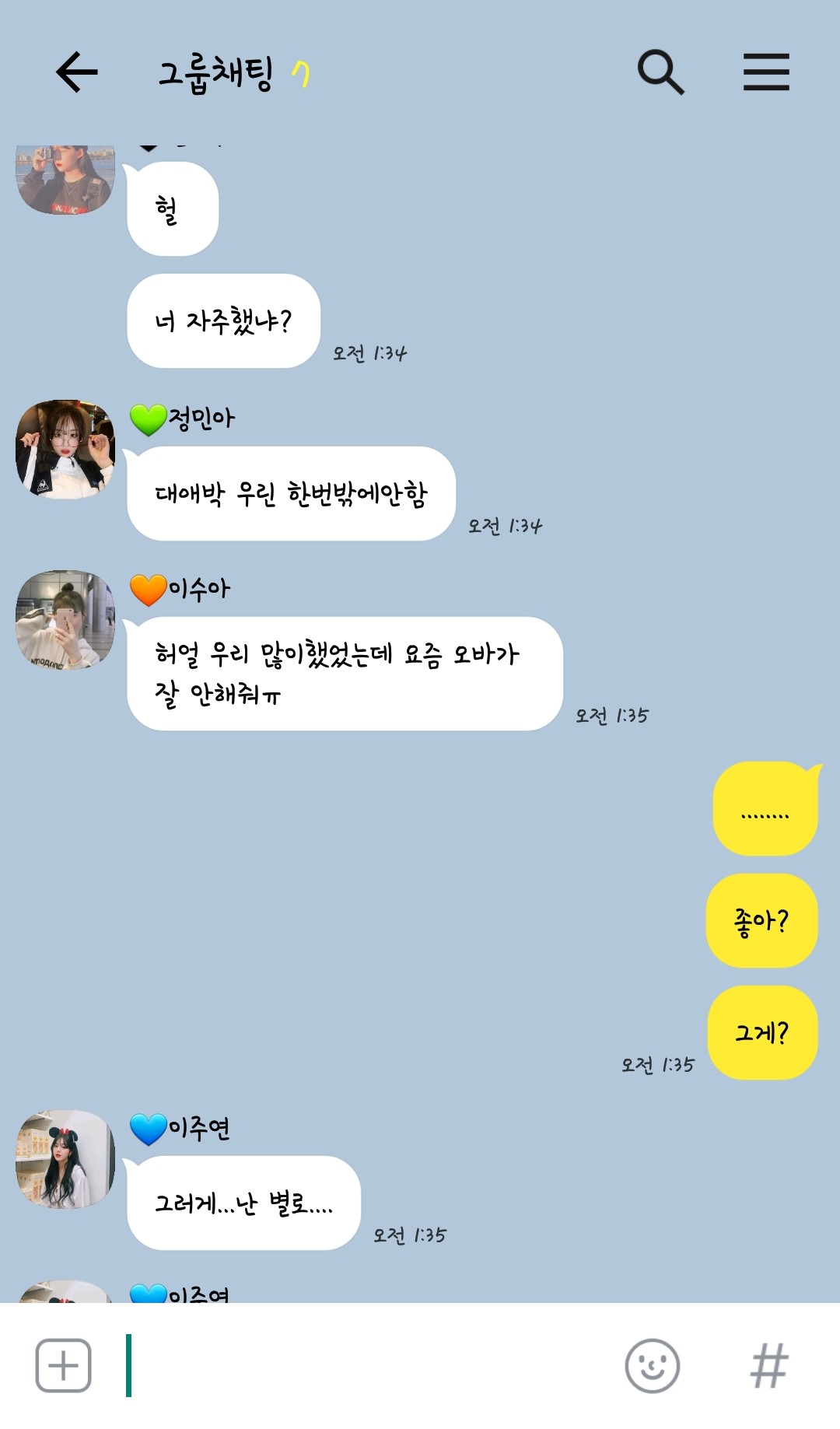View 이주연's profile picture
Screen dimensions: 840x1429
click(65, 1159)
